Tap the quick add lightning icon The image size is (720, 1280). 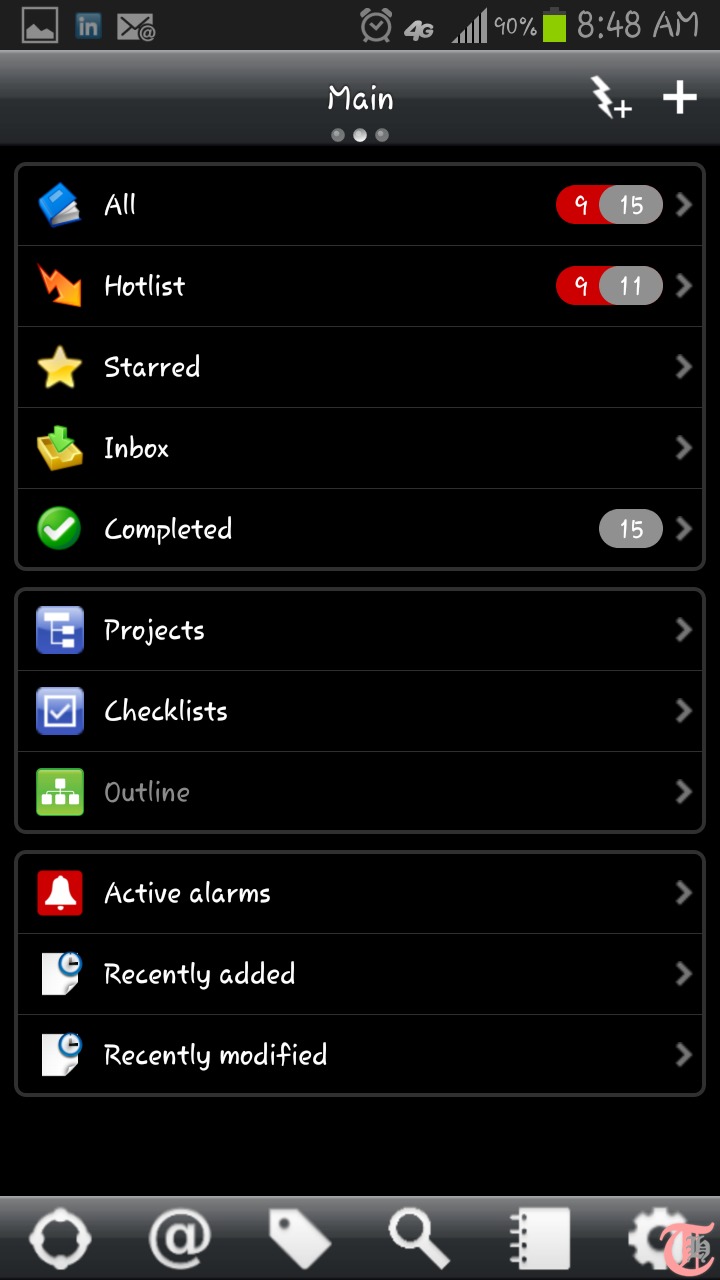[610, 98]
